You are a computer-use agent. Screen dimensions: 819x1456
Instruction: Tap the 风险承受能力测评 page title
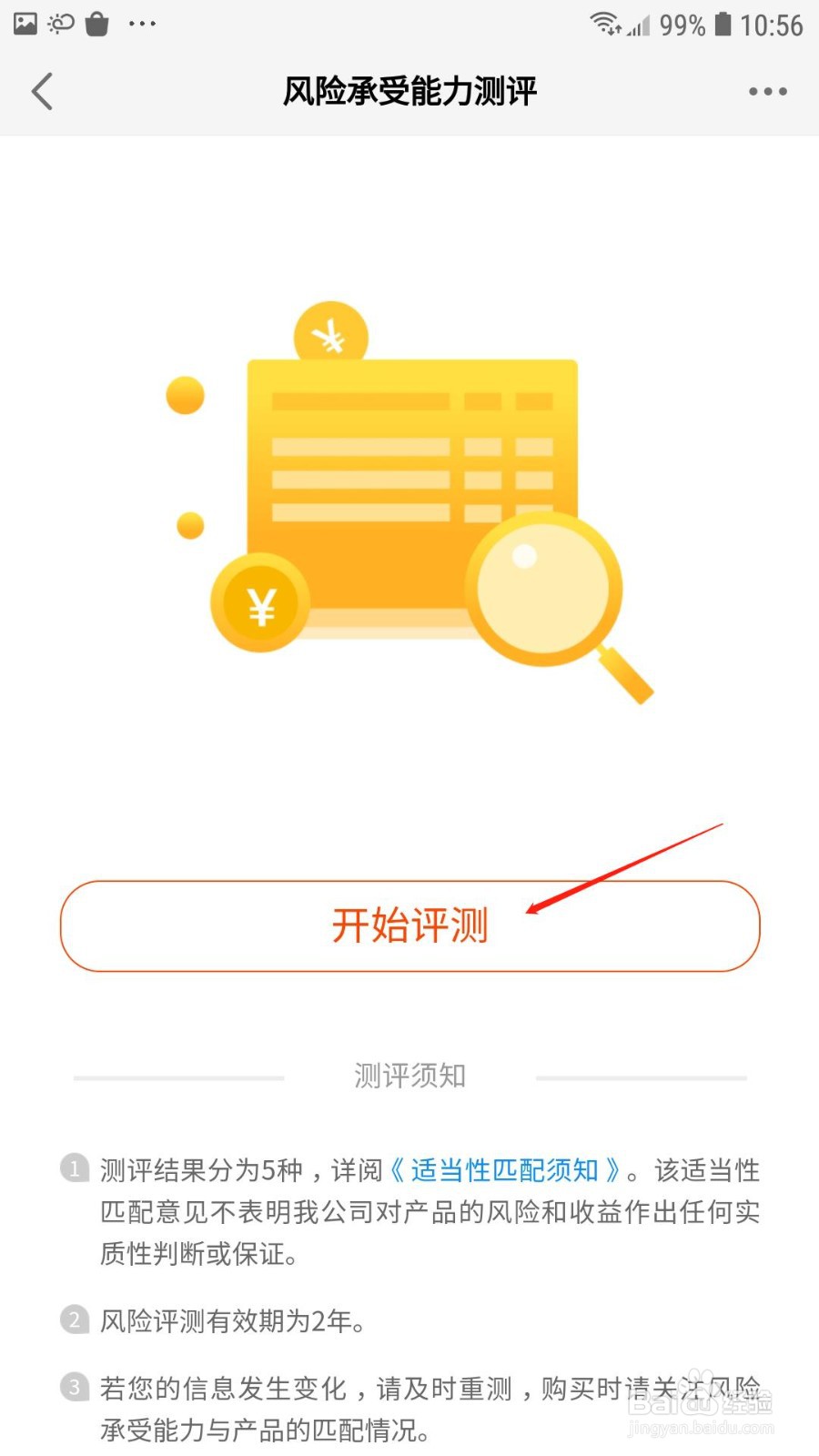click(409, 91)
